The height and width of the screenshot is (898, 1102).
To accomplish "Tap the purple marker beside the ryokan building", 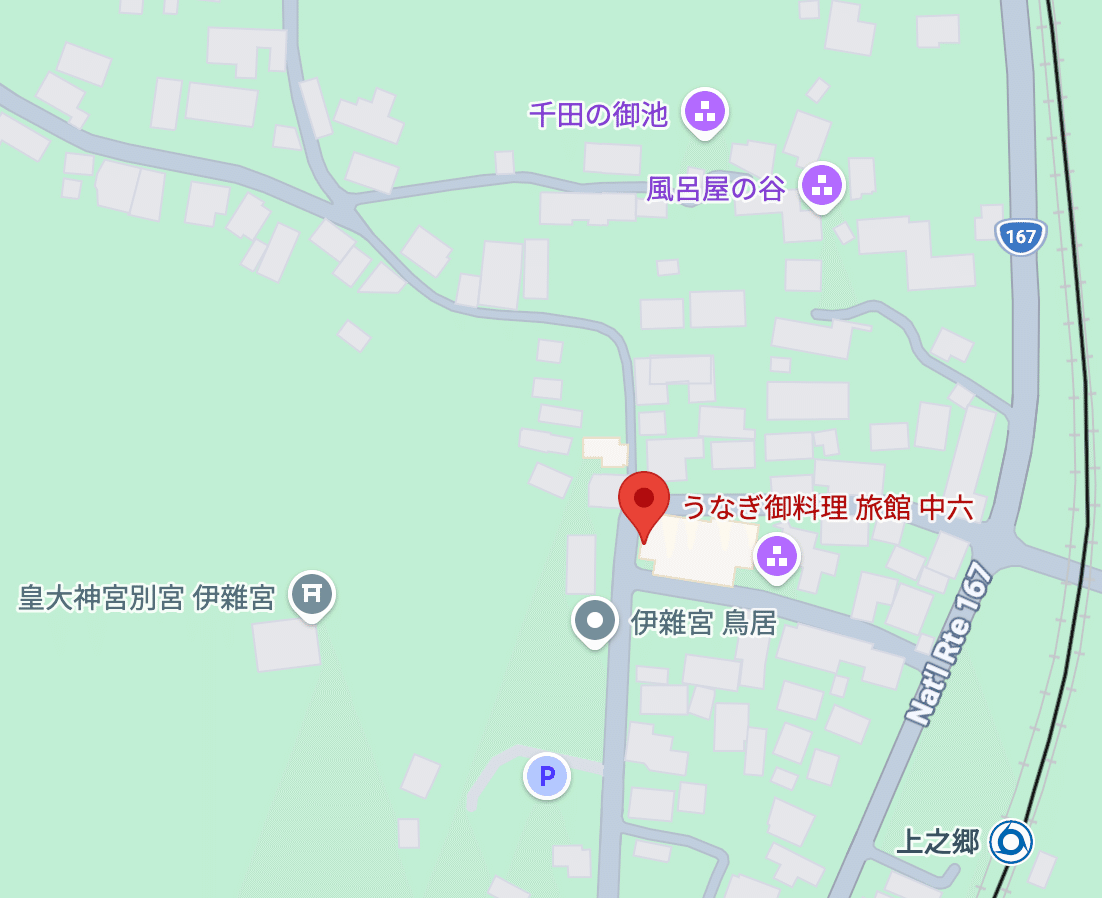I will (777, 556).
